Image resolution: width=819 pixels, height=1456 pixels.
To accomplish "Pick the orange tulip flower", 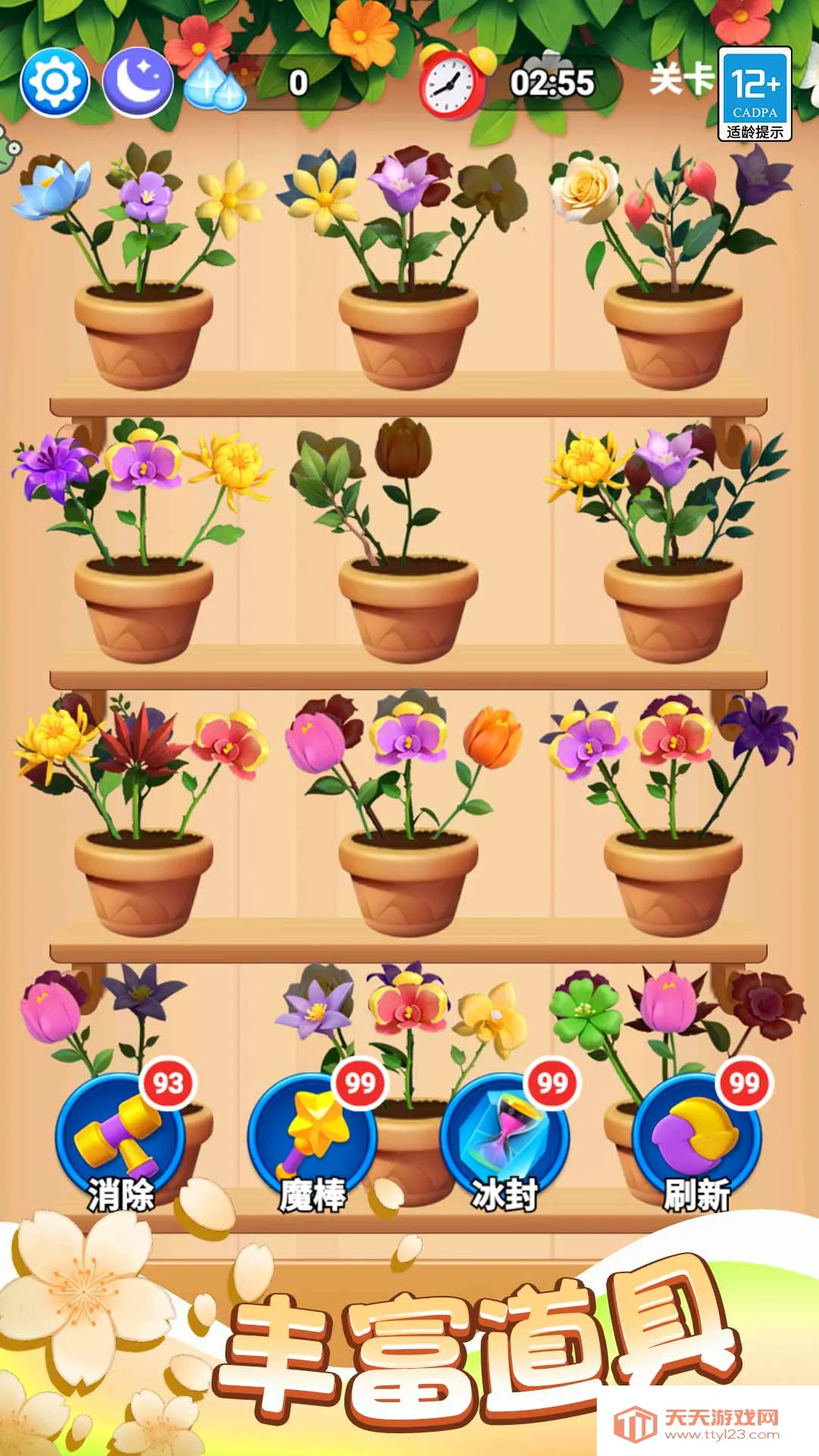I will (493, 737).
